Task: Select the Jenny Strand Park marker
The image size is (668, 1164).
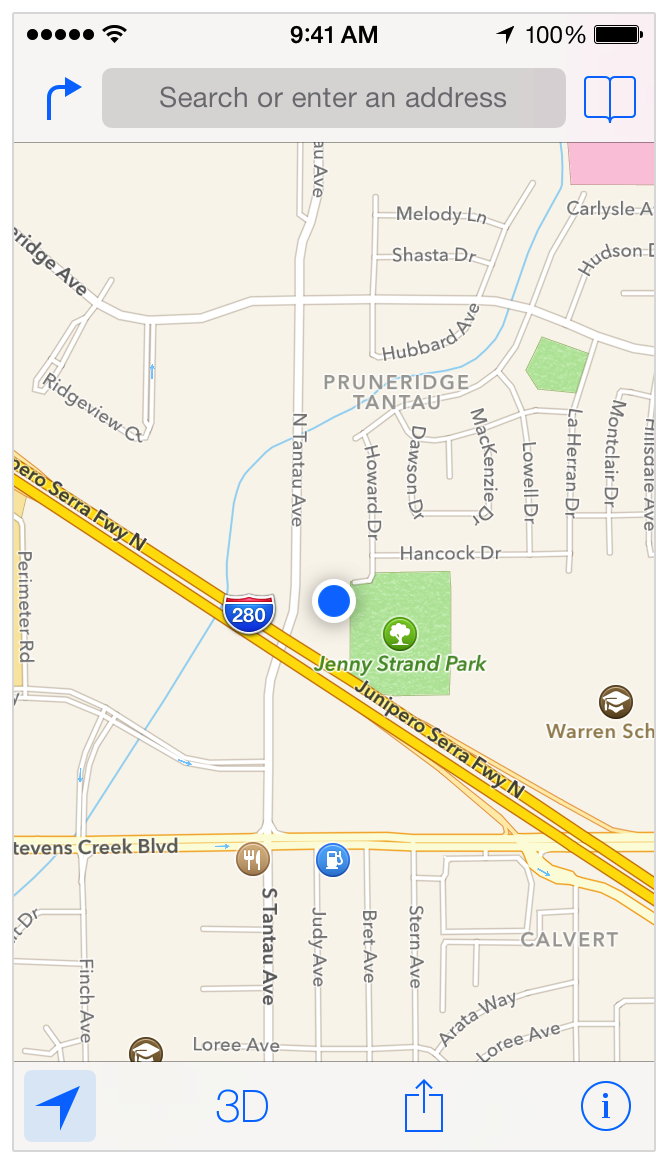Action: coord(400,634)
